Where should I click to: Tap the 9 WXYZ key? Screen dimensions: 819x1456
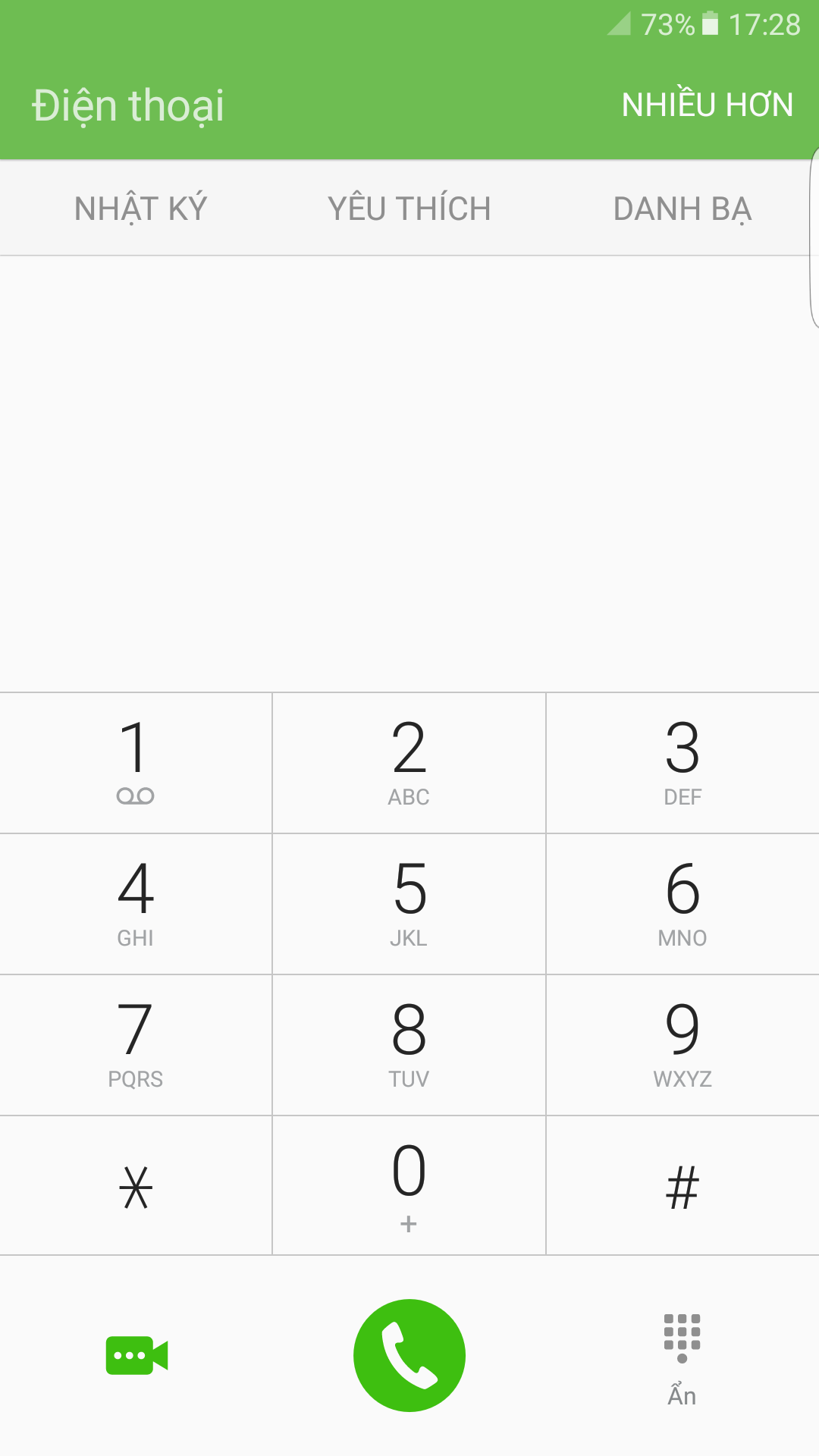[682, 1045]
